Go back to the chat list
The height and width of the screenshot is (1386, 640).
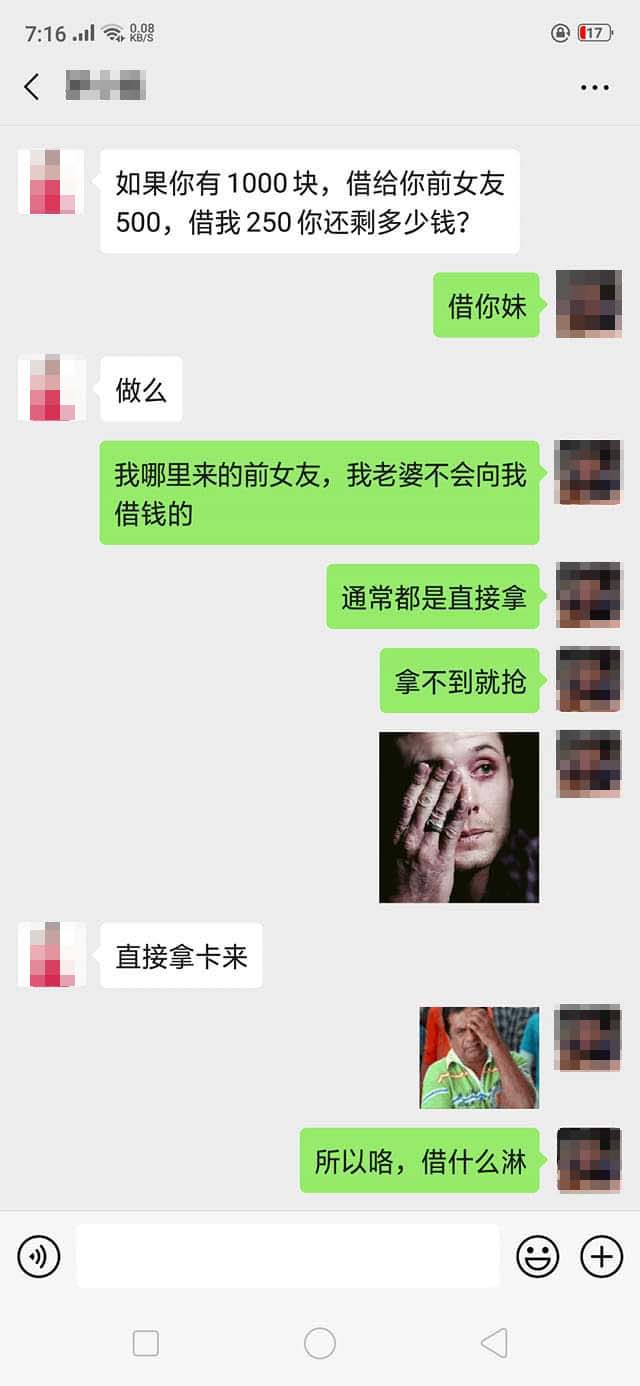tap(32, 87)
